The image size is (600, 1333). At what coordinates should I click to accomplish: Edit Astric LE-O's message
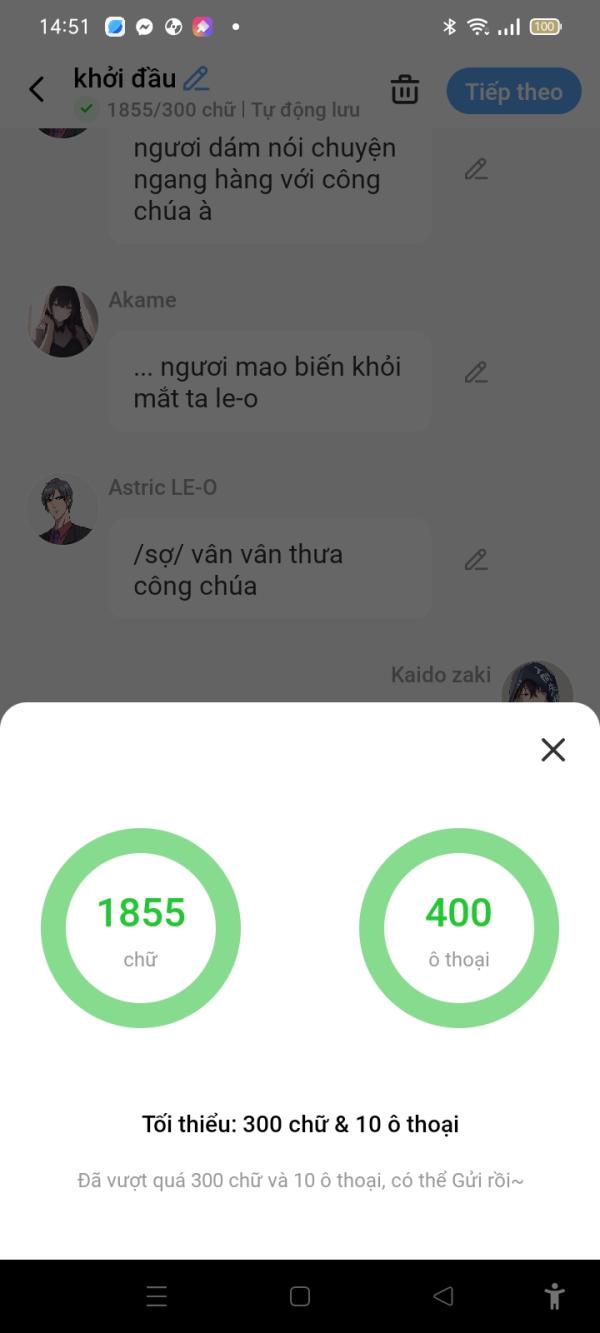coord(476,560)
